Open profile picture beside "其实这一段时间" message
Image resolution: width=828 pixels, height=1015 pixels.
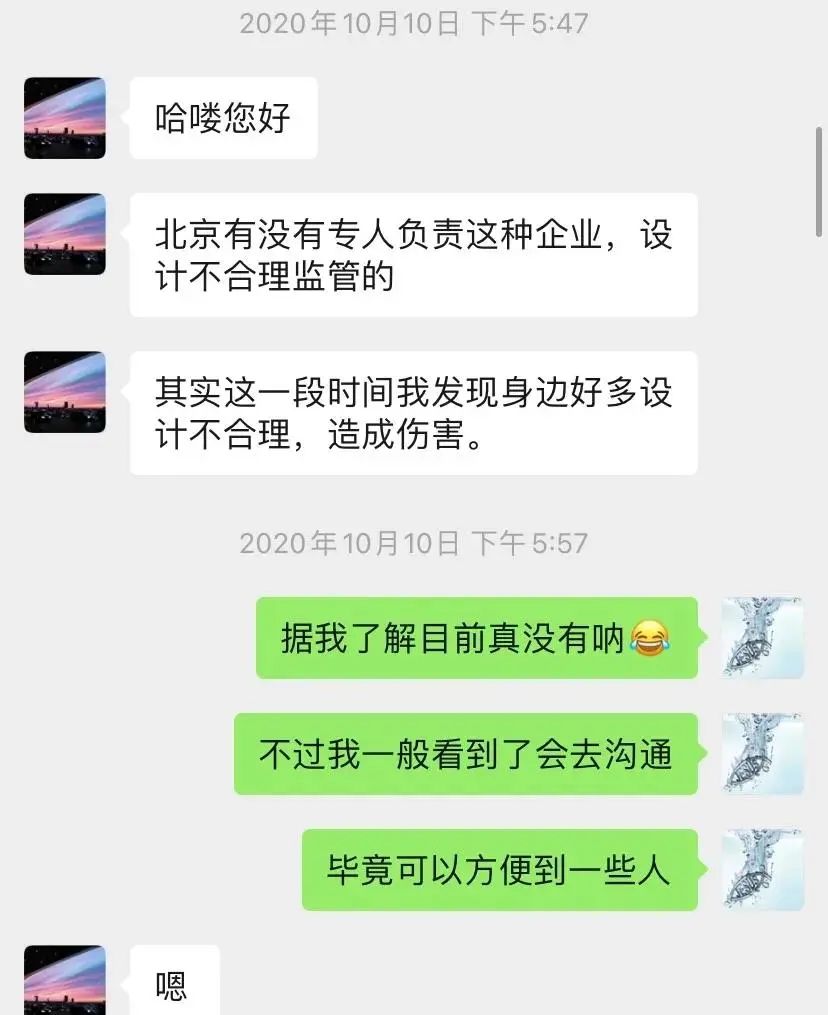click(65, 392)
